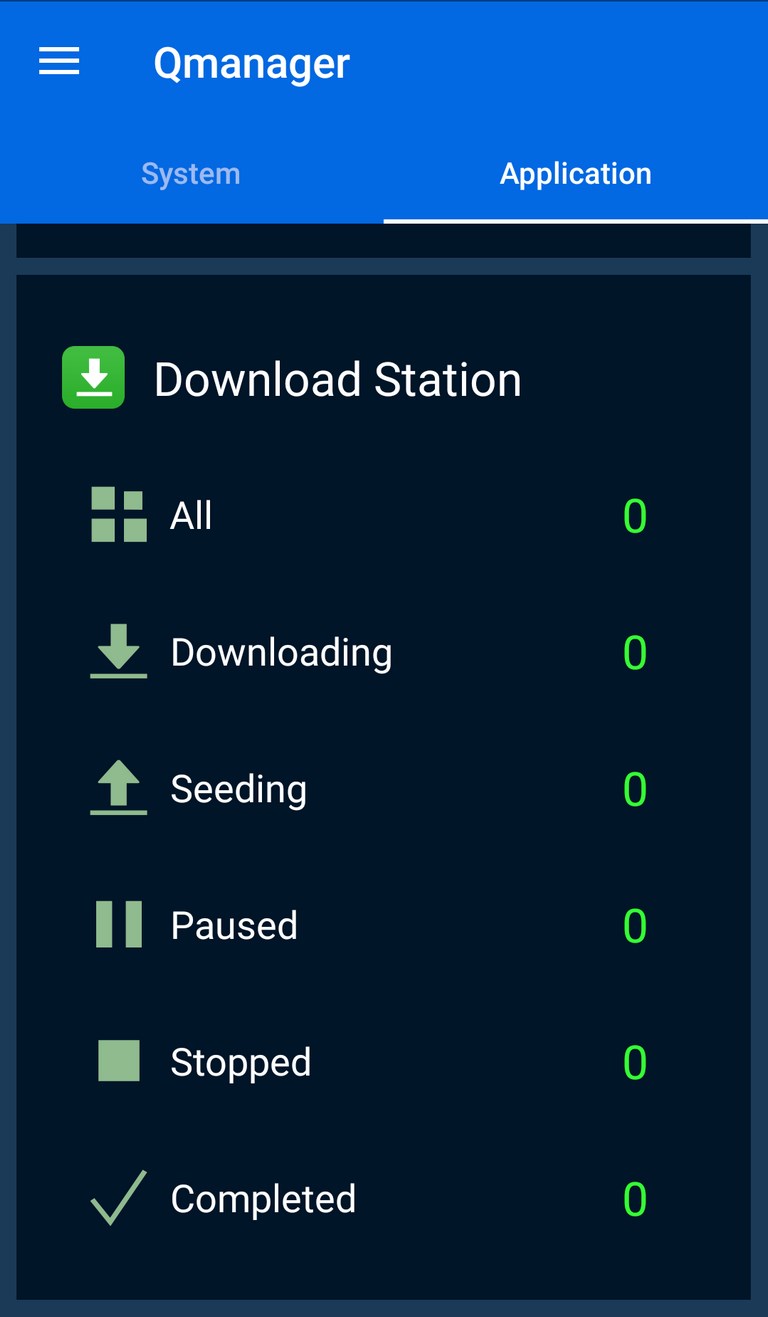Image resolution: width=768 pixels, height=1317 pixels.
Task: Show Seeding tasks
Action: 383,789
